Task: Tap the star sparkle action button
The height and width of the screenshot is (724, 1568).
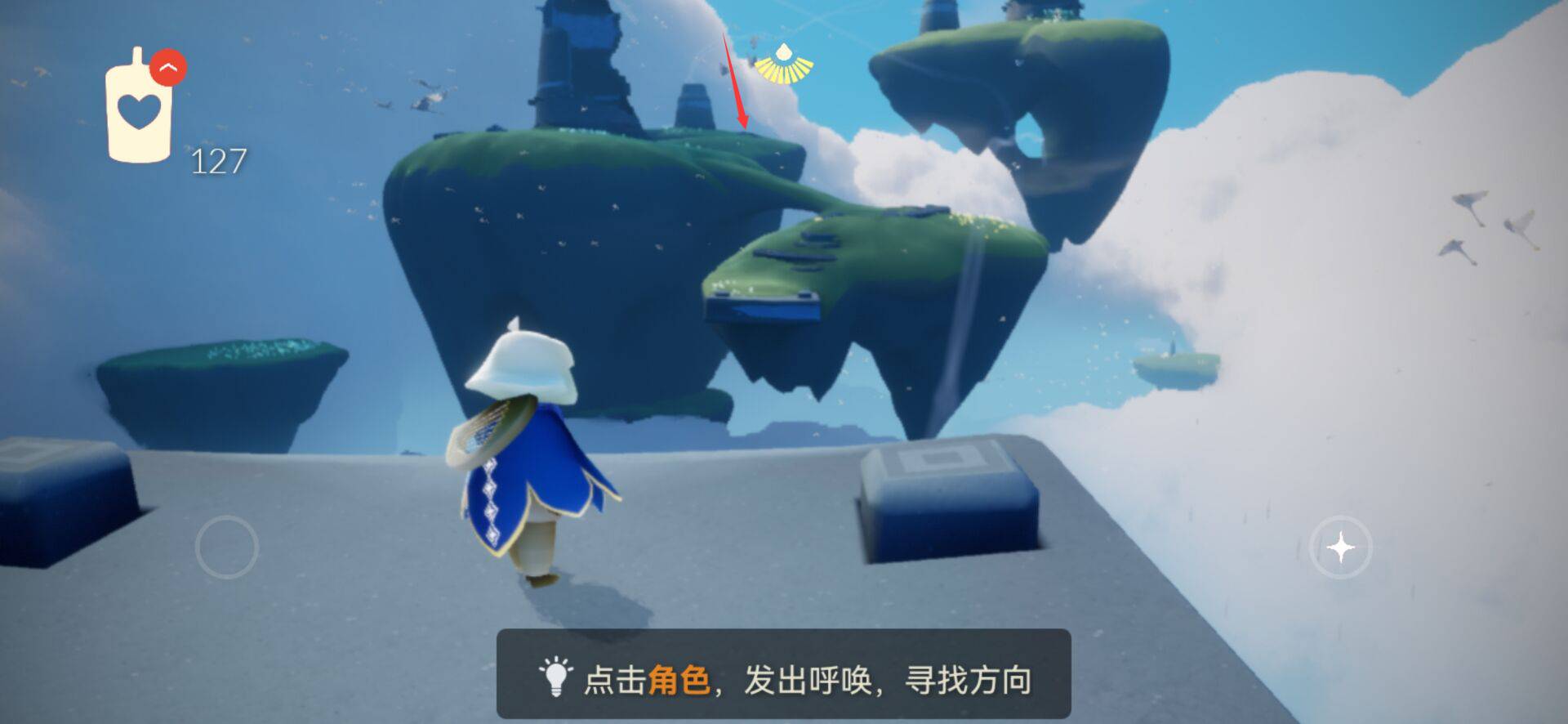Action: pyautogui.click(x=1340, y=547)
